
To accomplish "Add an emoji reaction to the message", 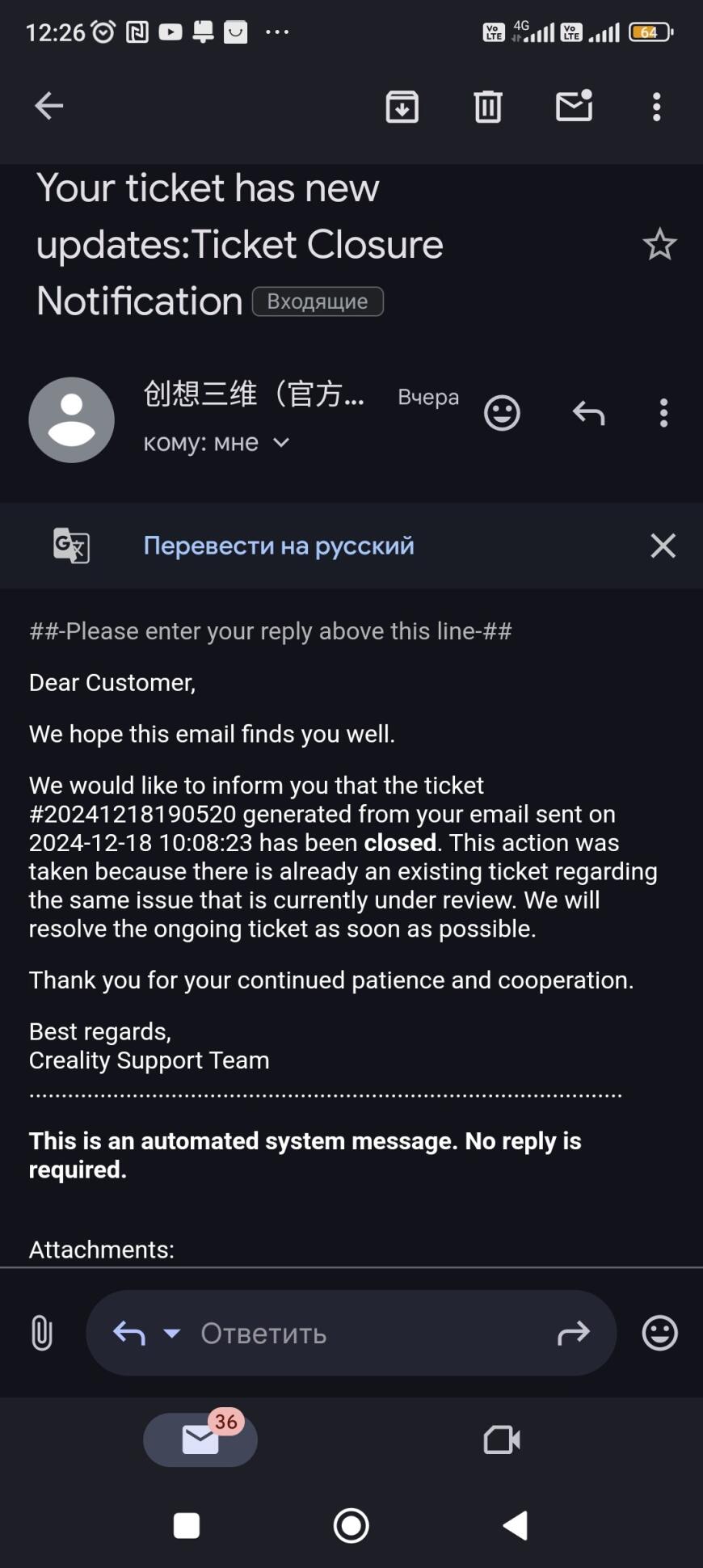I will [x=501, y=413].
